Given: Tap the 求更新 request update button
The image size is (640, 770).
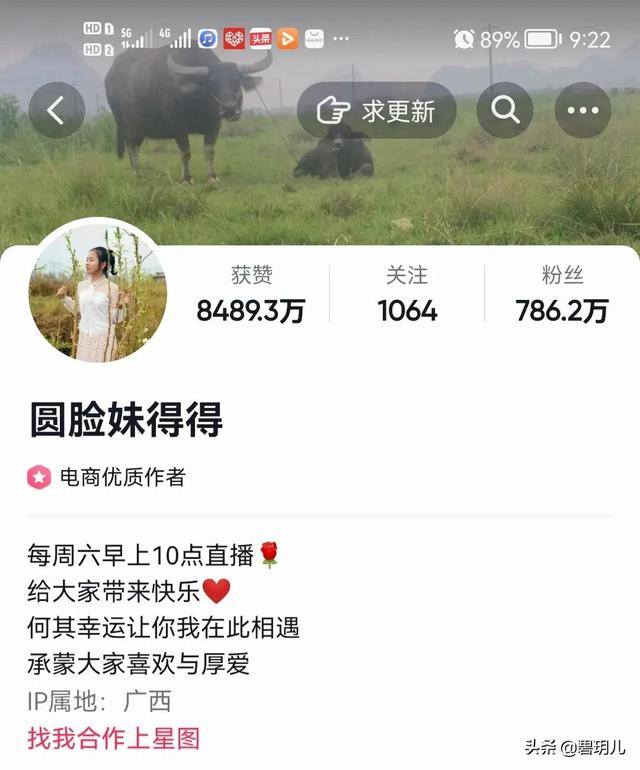Looking at the screenshot, I should coord(377,111).
